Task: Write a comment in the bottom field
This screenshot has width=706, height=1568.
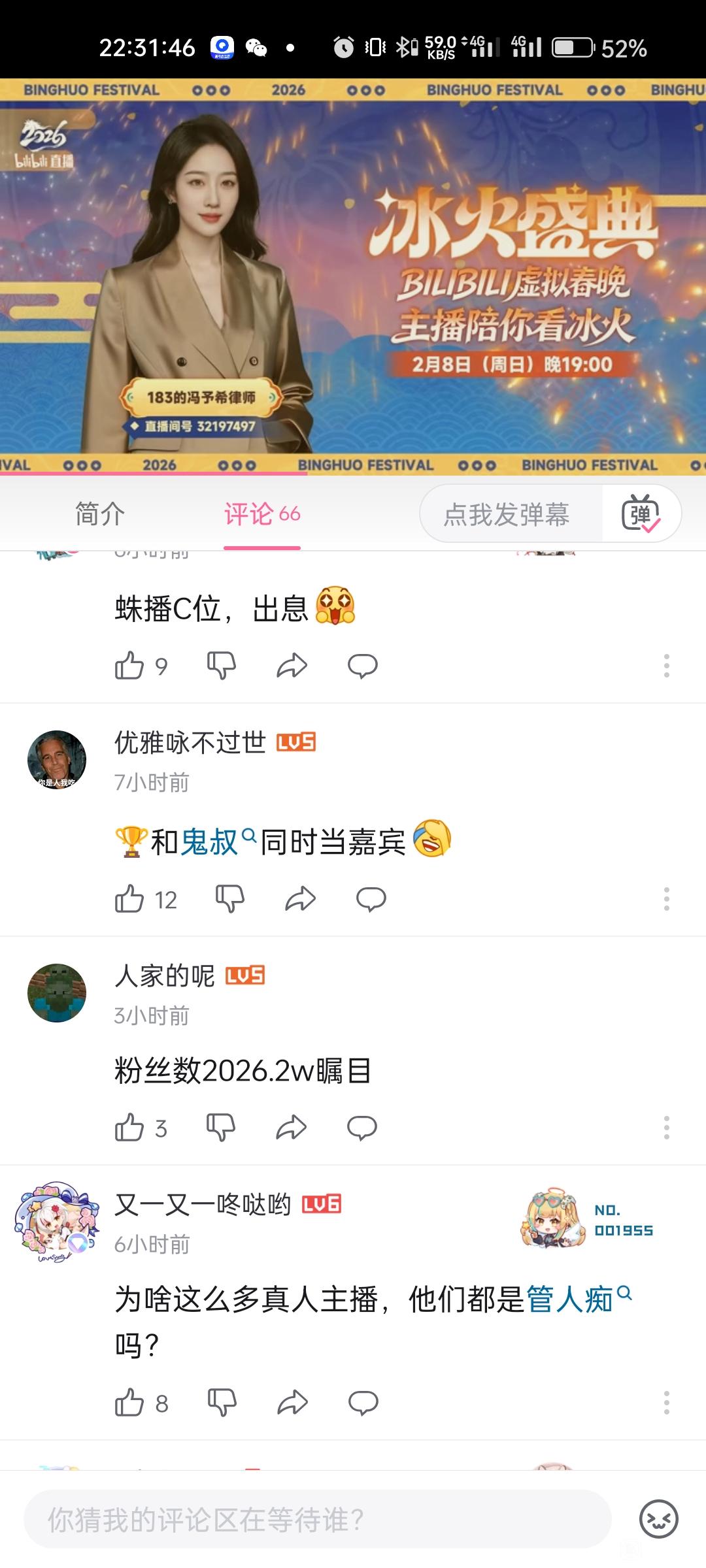Action: (x=318, y=1520)
